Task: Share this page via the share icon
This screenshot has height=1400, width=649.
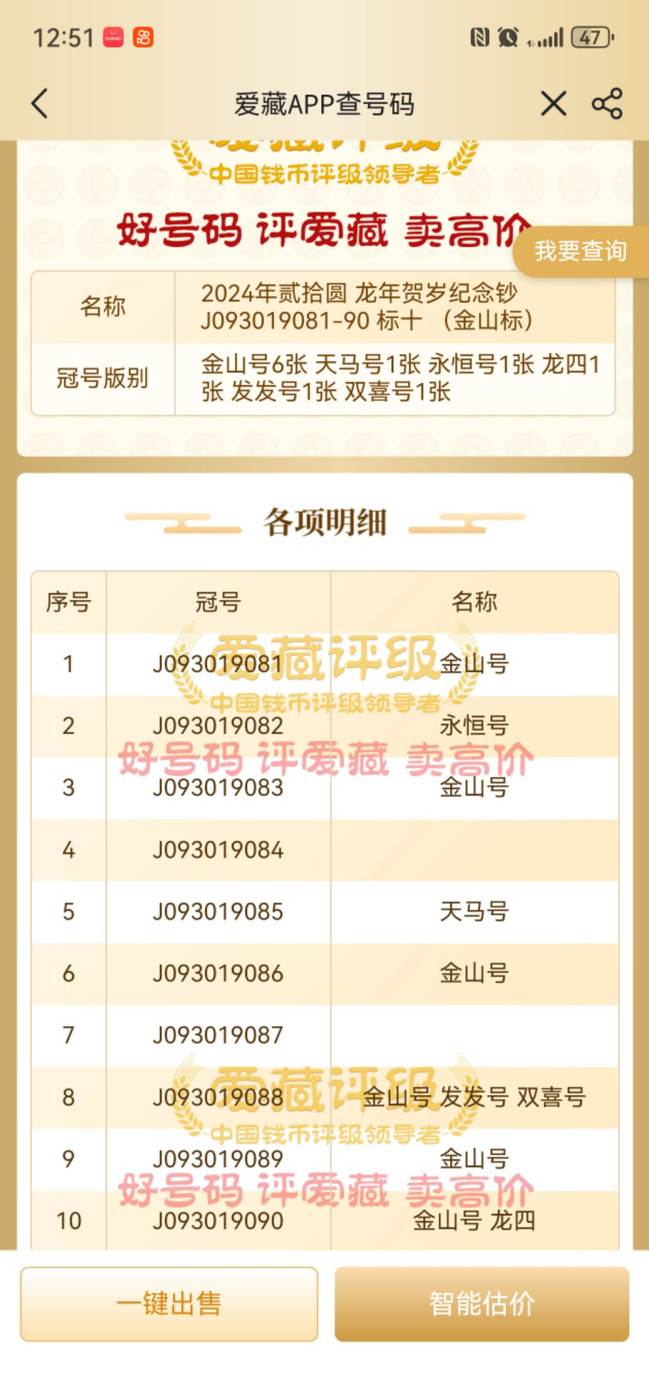Action: click(x=607, y=104)
